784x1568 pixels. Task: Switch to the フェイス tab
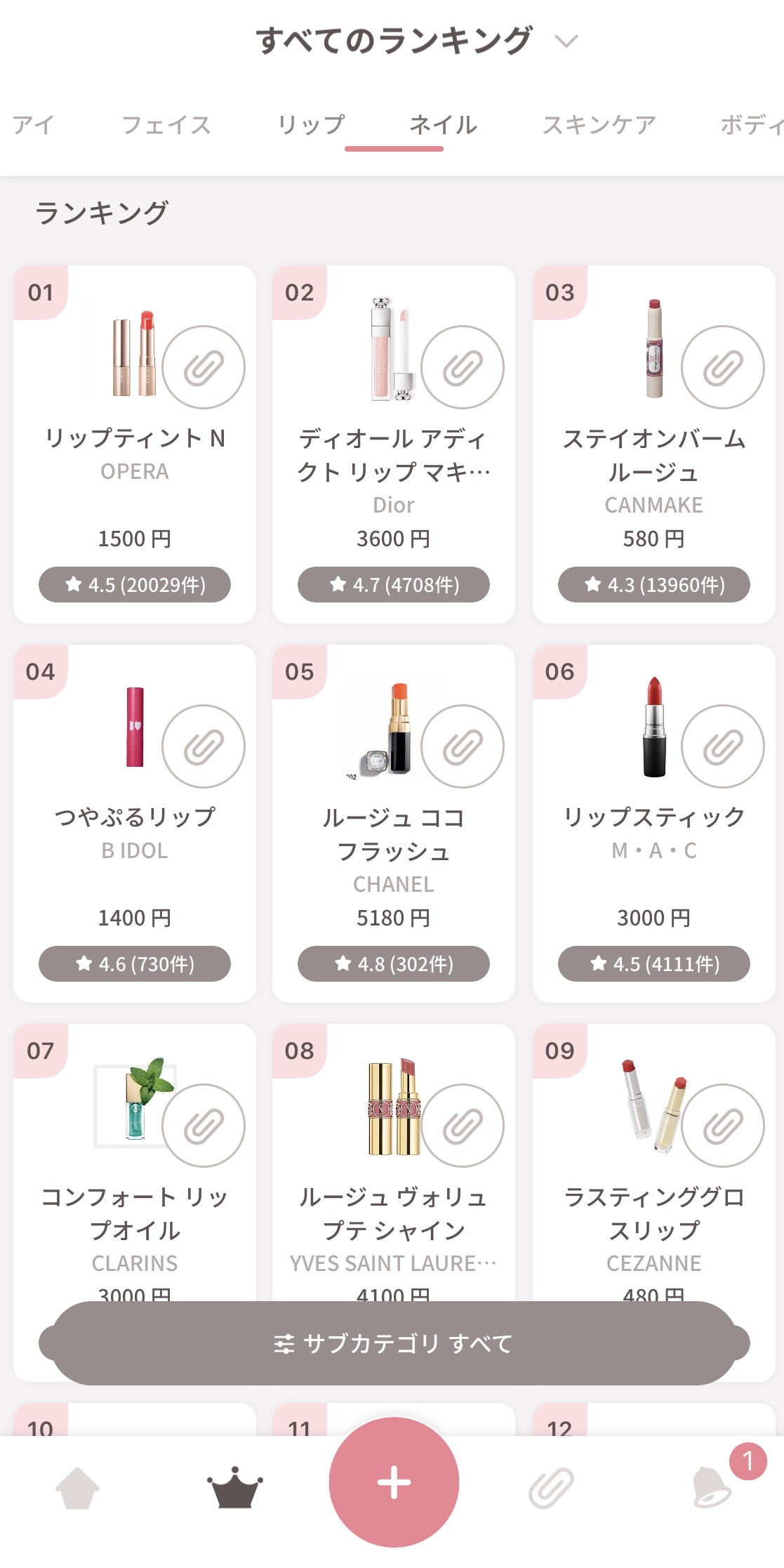pyautogui.click(x=166, y=125)
